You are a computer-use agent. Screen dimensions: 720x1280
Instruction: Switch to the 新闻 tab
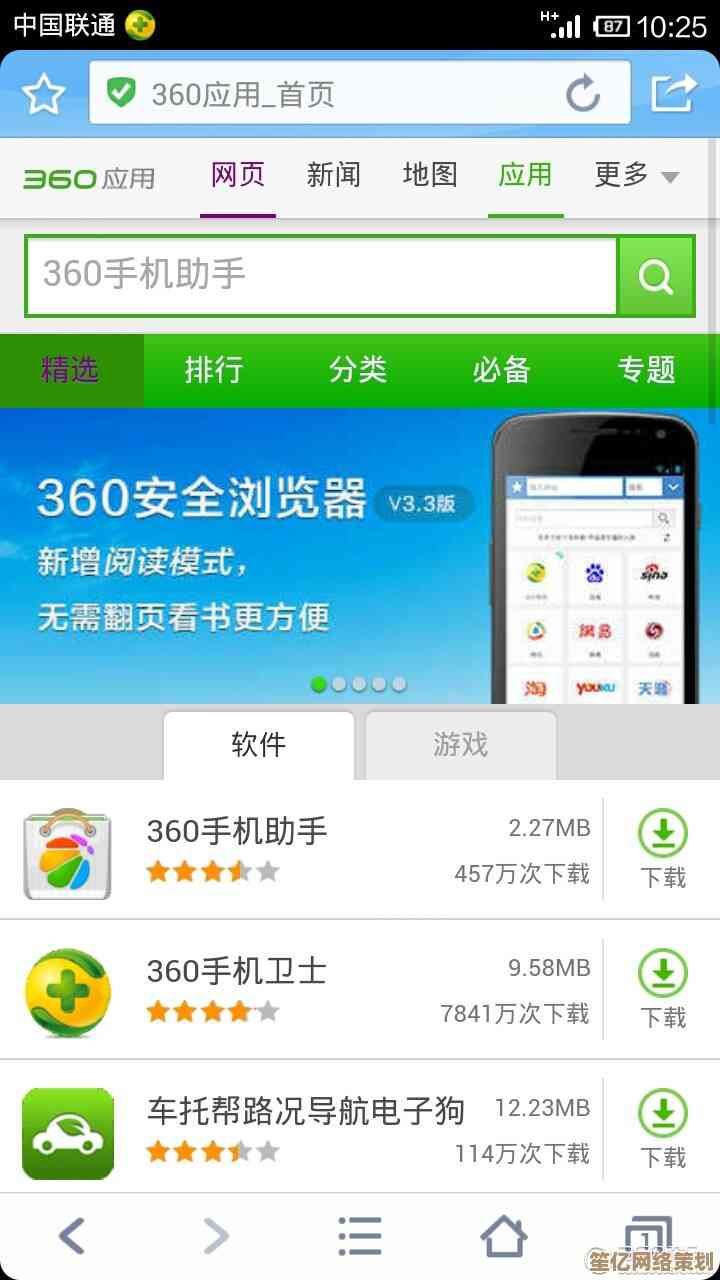pyautogui.click(x=334, y=175)
